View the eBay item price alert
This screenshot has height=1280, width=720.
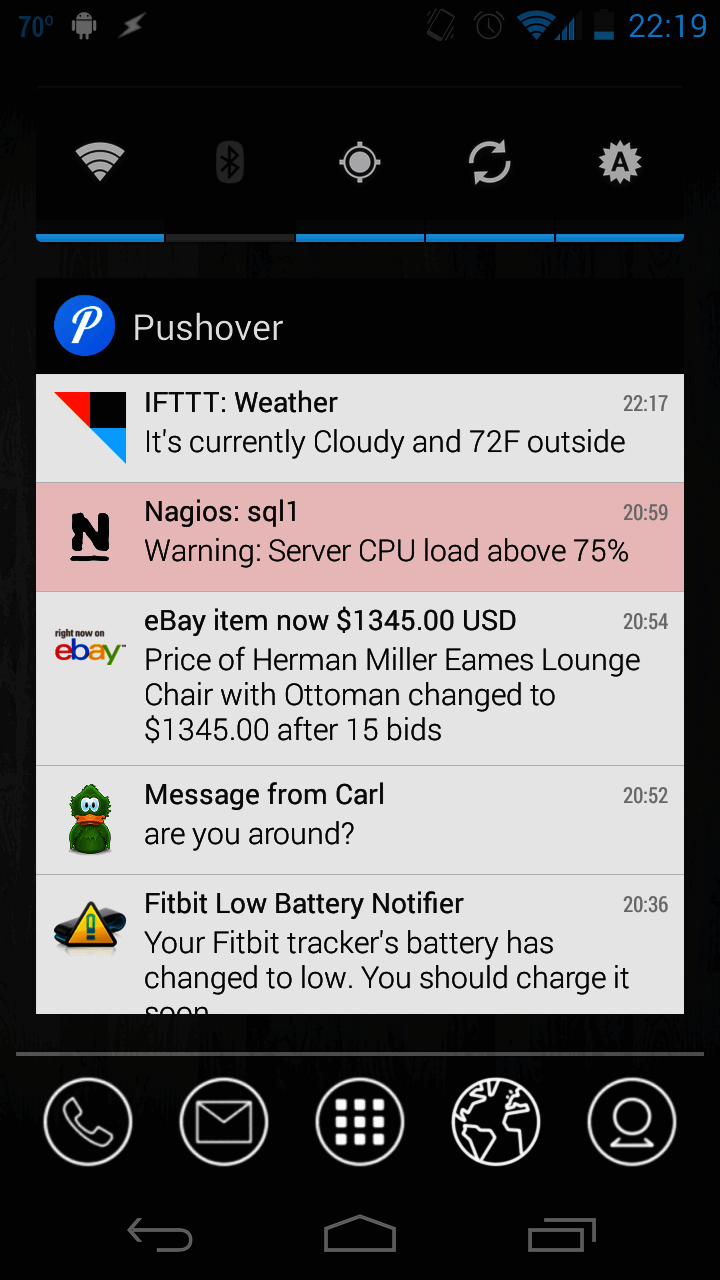(360, 679)
